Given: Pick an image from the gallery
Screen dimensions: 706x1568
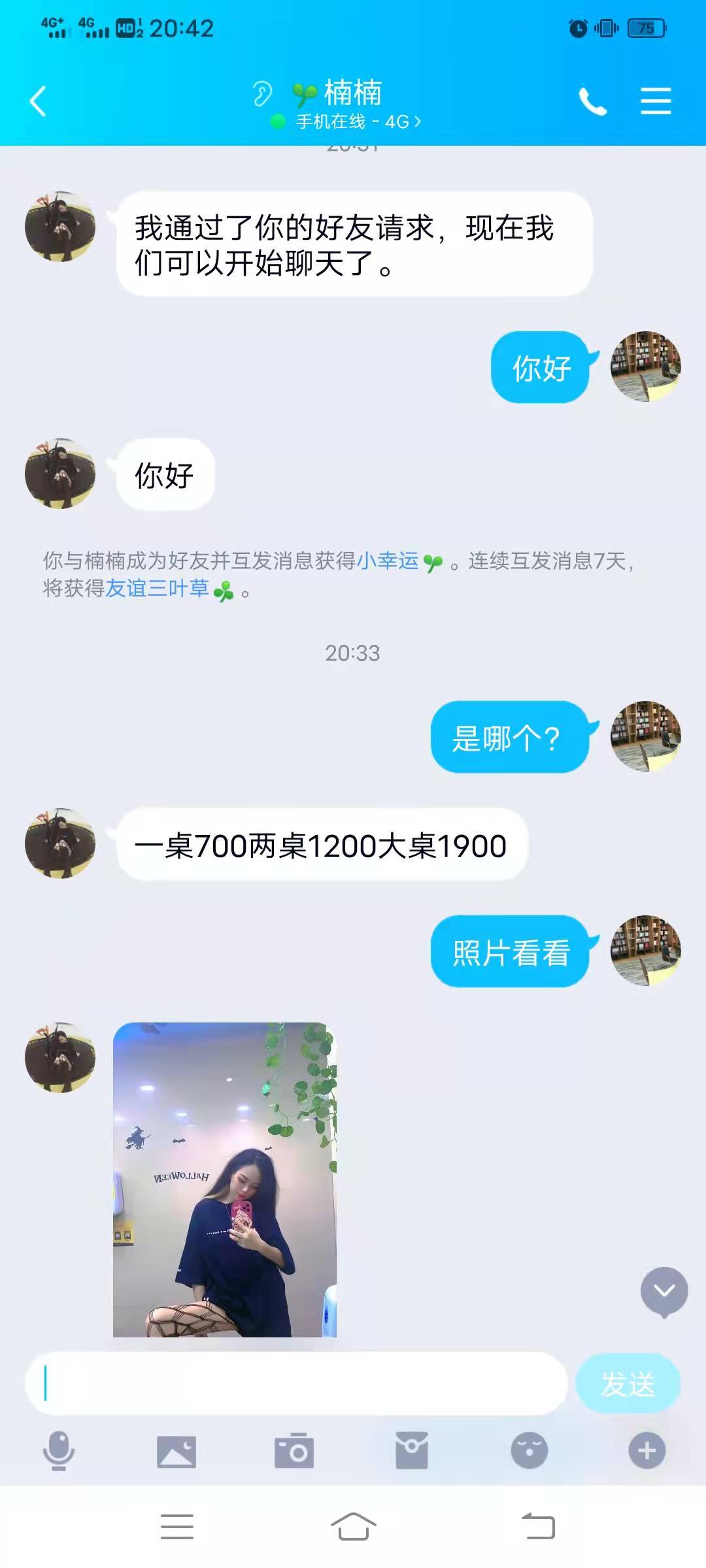Looking at the screenshot, I should [x=176, y=1451].
